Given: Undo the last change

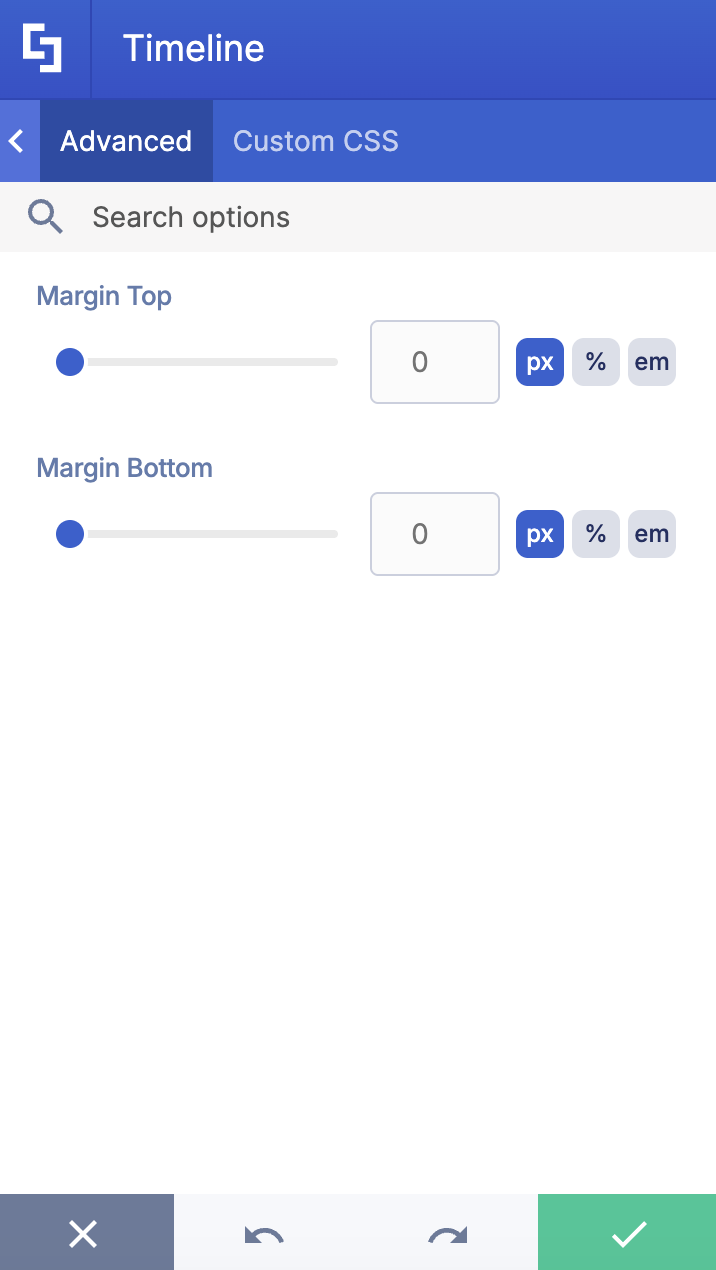Looking at the screenshot, I should click(264, 1236).
